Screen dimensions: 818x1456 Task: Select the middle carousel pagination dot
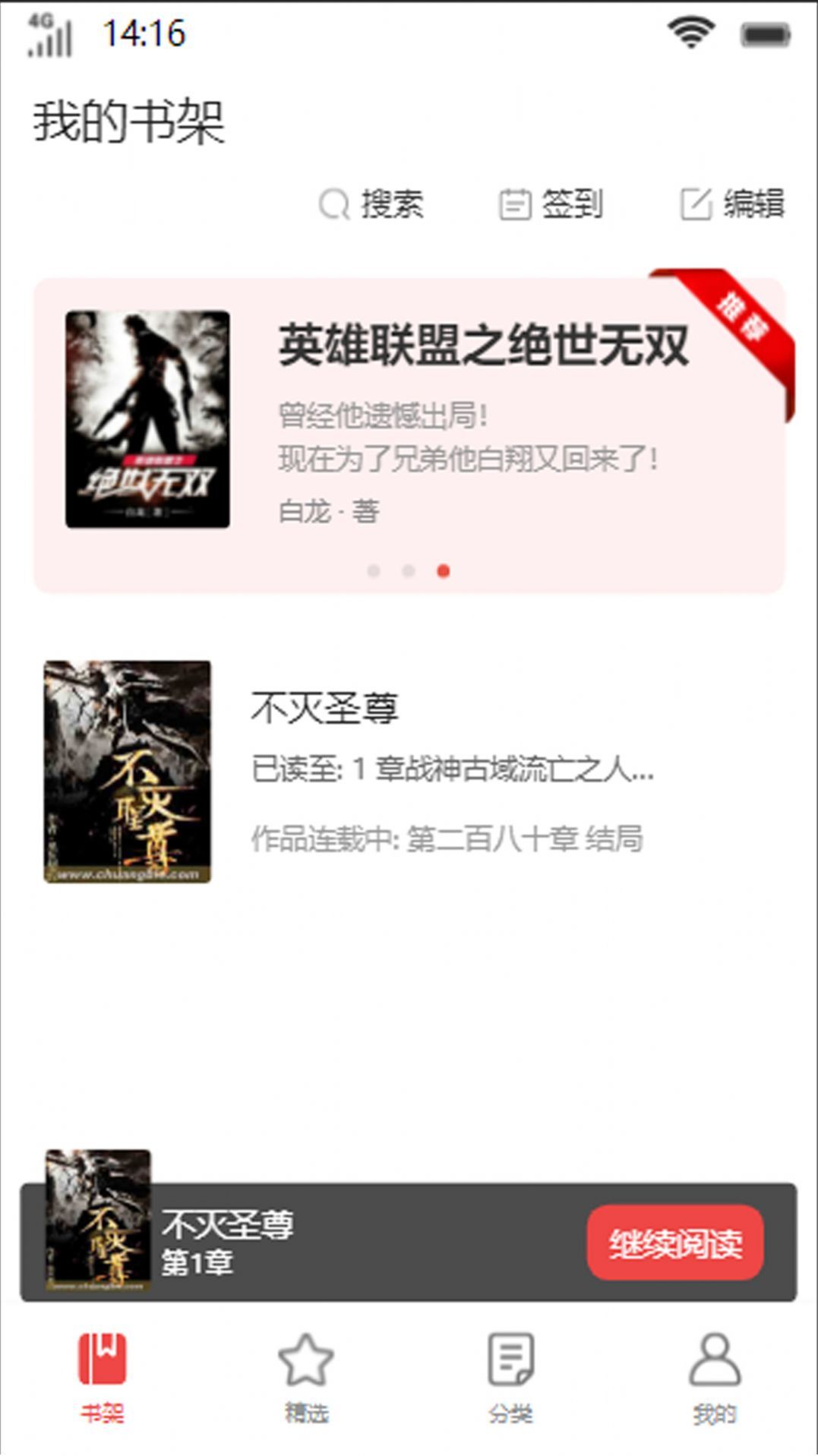pos(408,570)
